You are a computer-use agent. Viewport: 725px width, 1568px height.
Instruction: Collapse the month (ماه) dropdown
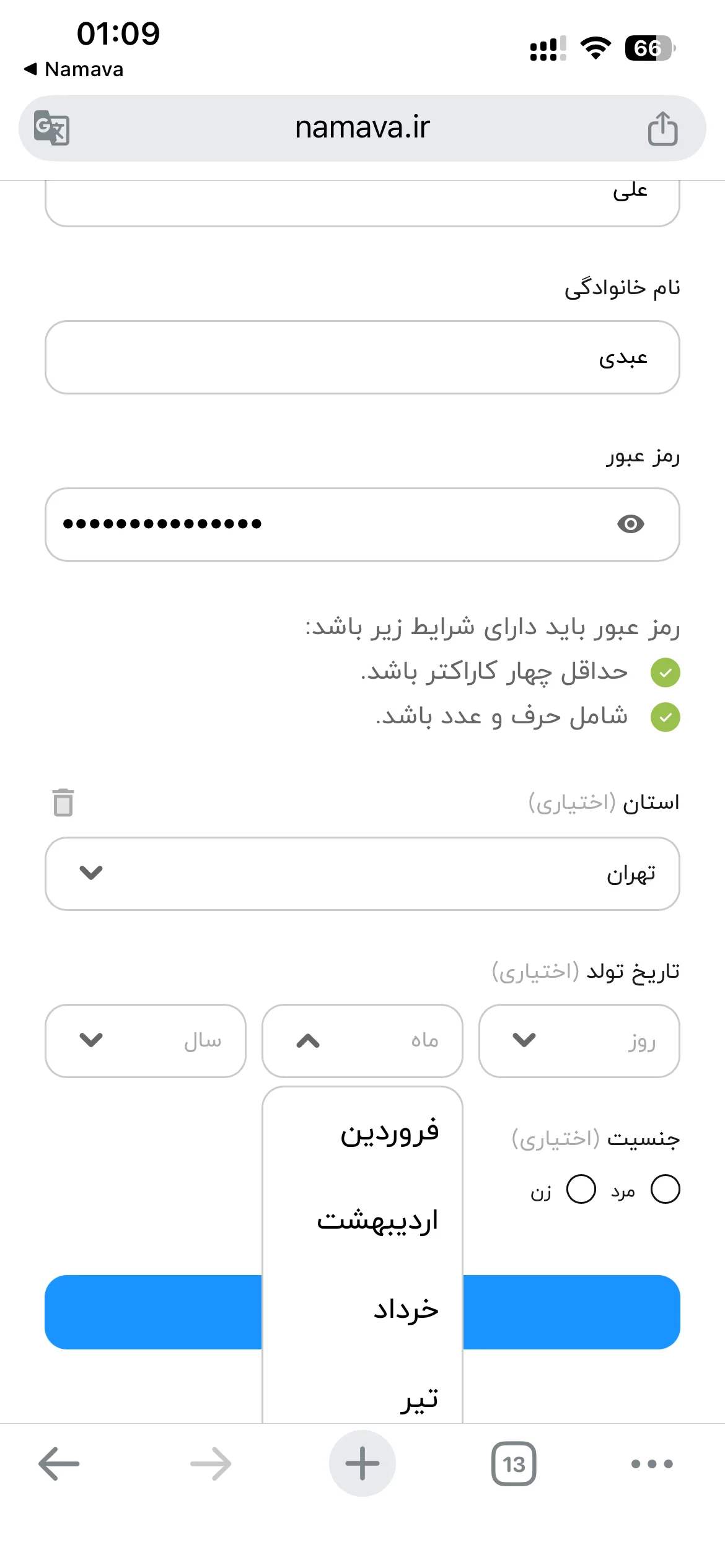(x=362, y=1041)
